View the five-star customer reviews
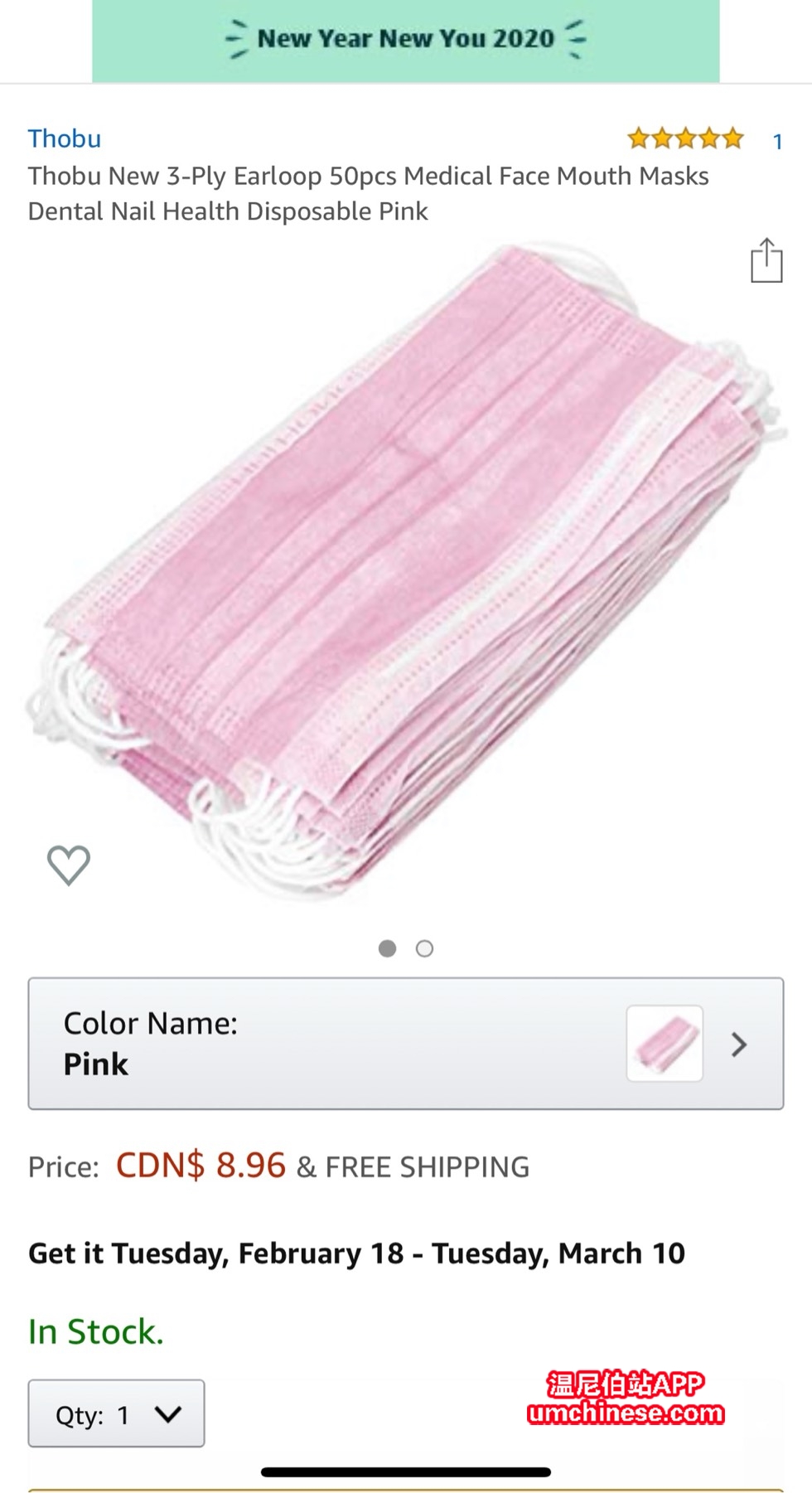The image size is (812, 1493). (685, 139)
